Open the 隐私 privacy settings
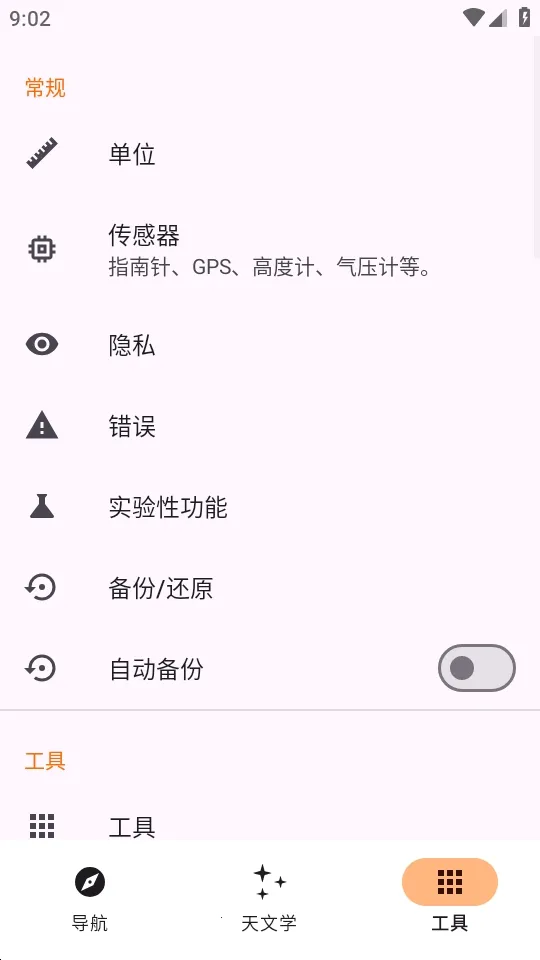540x960 pixels. [270, 345]
